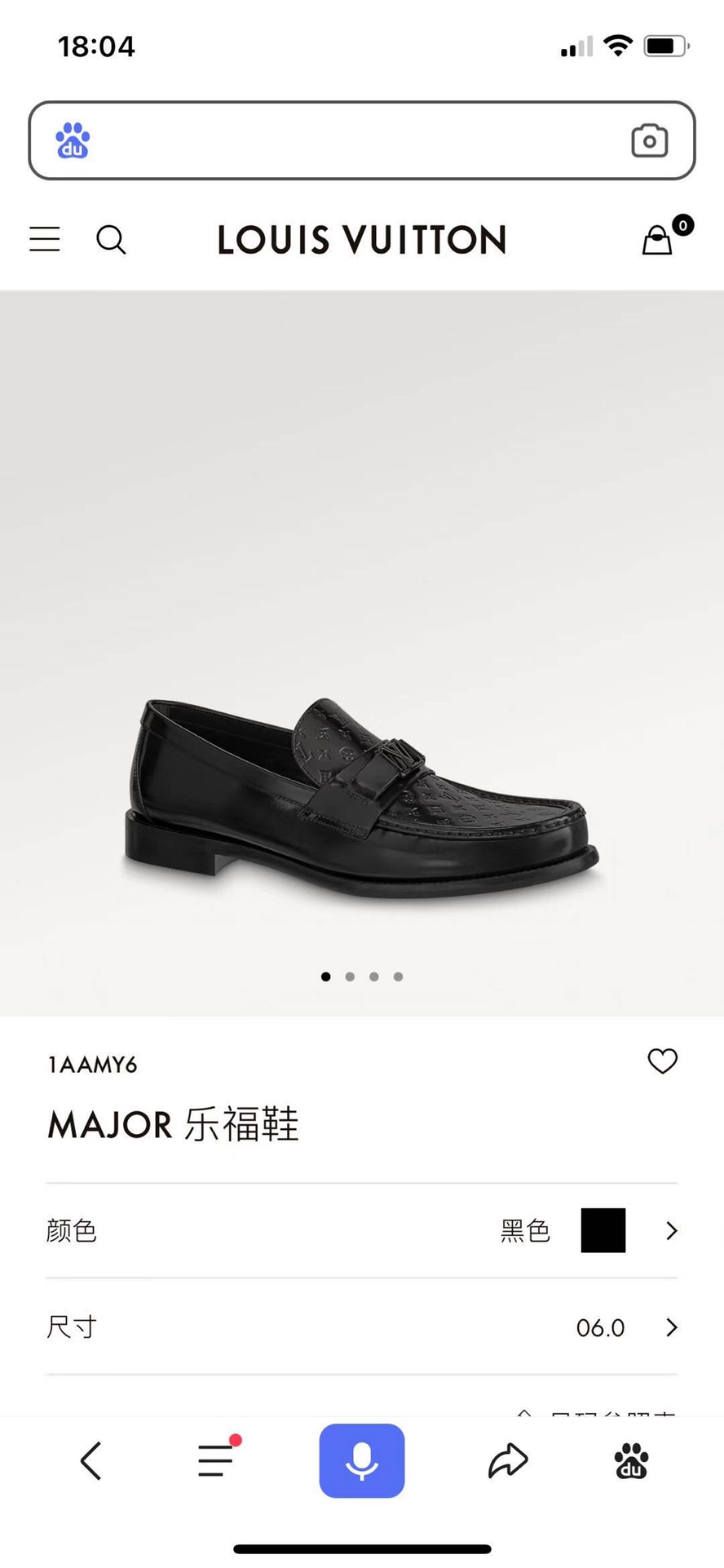Search the Louis Vuitton site

111,240
